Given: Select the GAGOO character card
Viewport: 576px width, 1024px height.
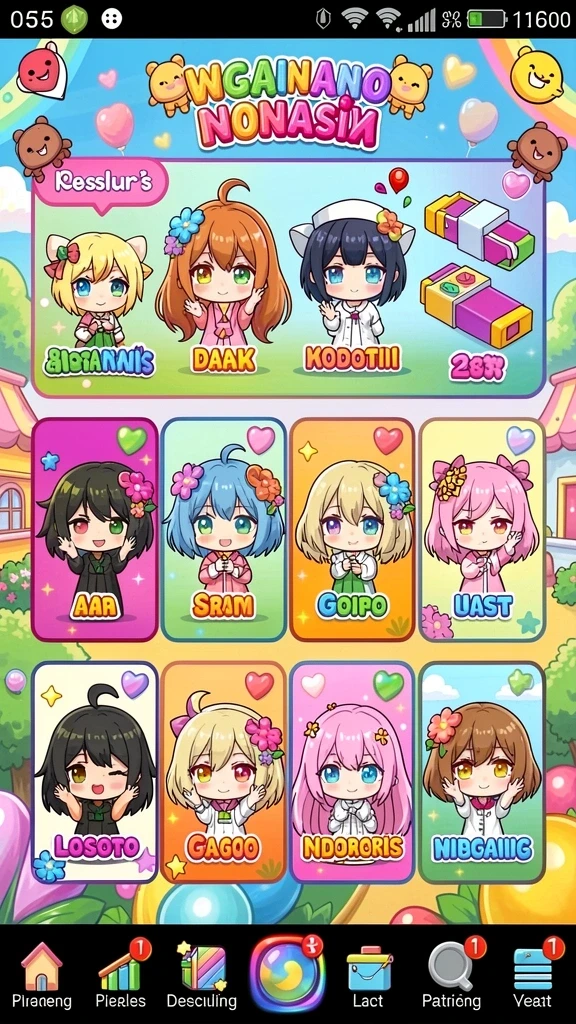Looking at the screenshot, I should pos(223,773).
